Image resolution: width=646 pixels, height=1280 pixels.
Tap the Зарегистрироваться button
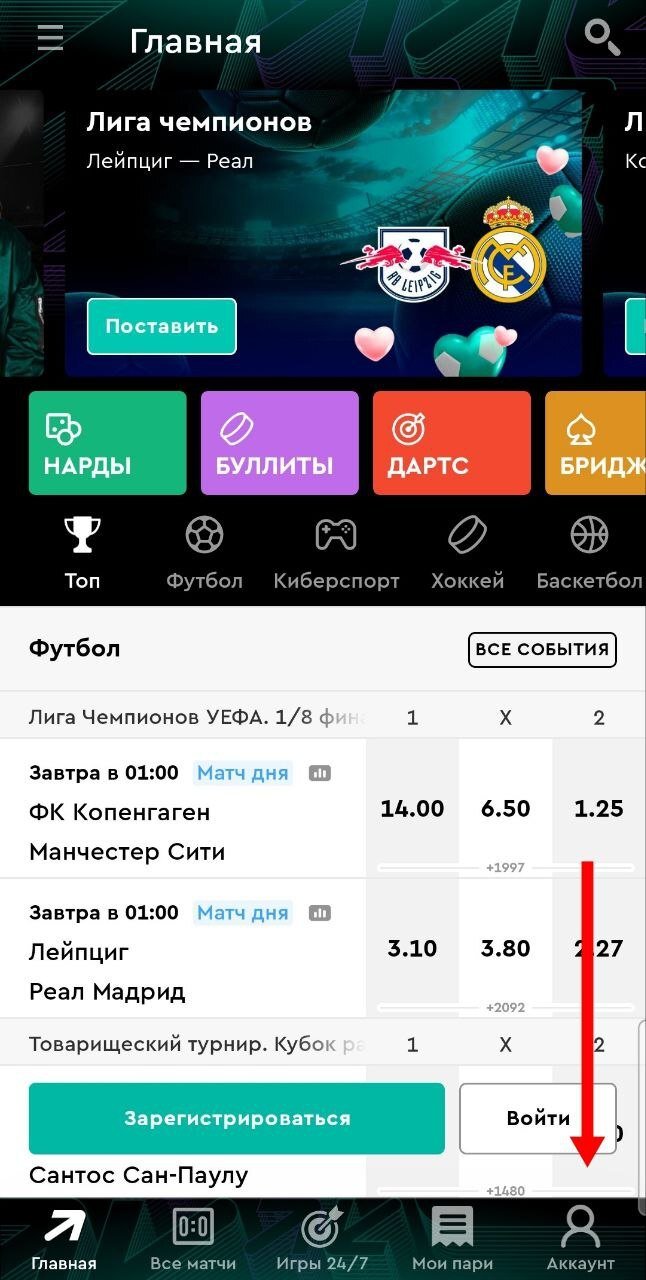tap(237, 1118)
